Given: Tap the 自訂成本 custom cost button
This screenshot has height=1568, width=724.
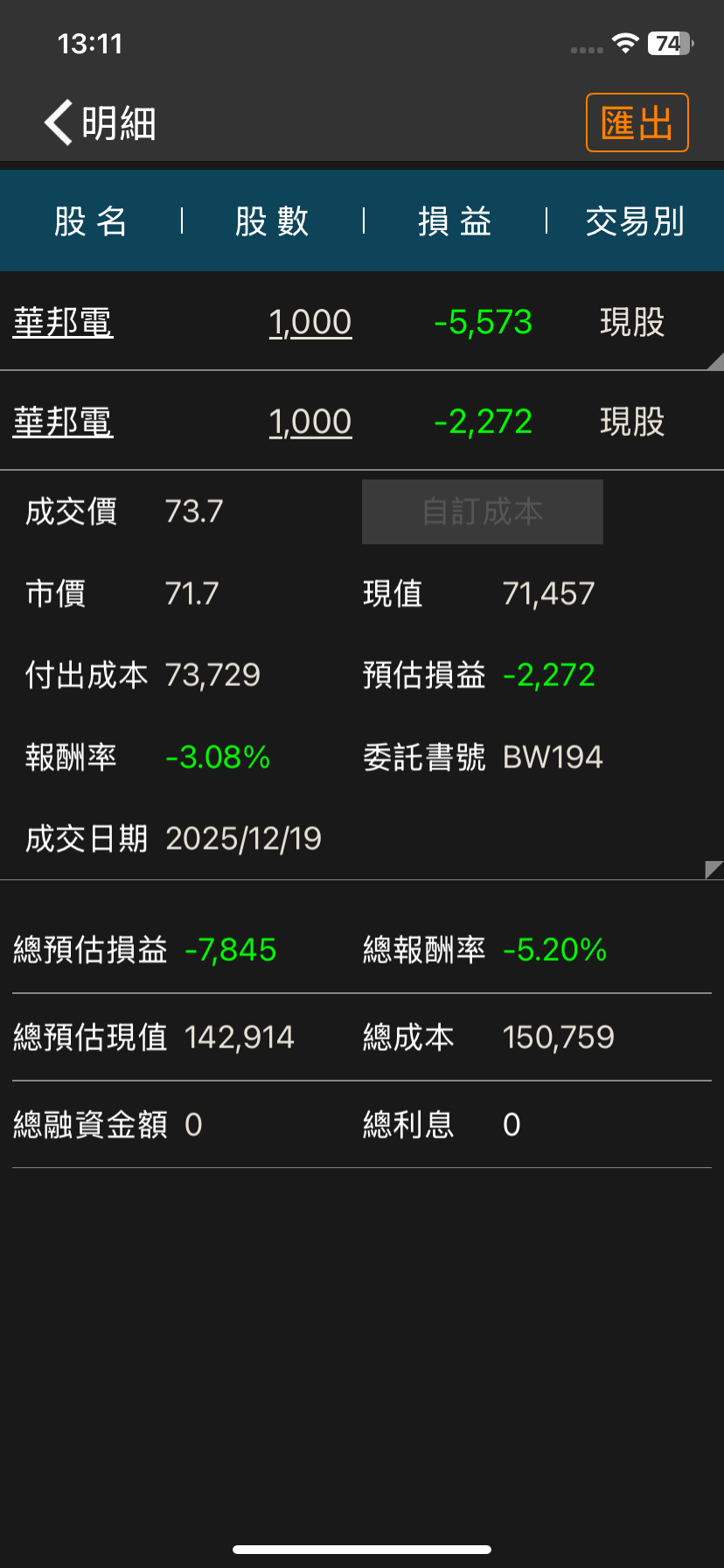Looking at the screenshot, I should (483, 512).
